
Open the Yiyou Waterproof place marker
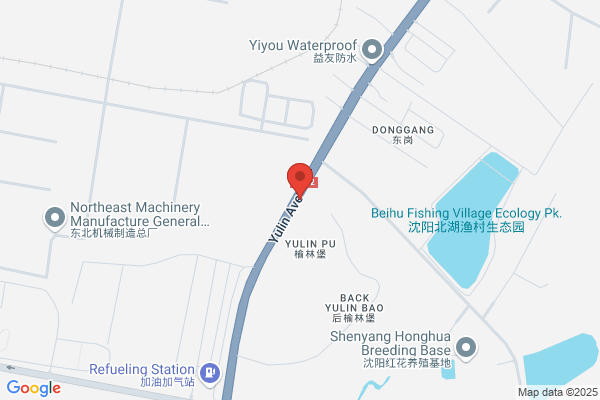point(372,51)
